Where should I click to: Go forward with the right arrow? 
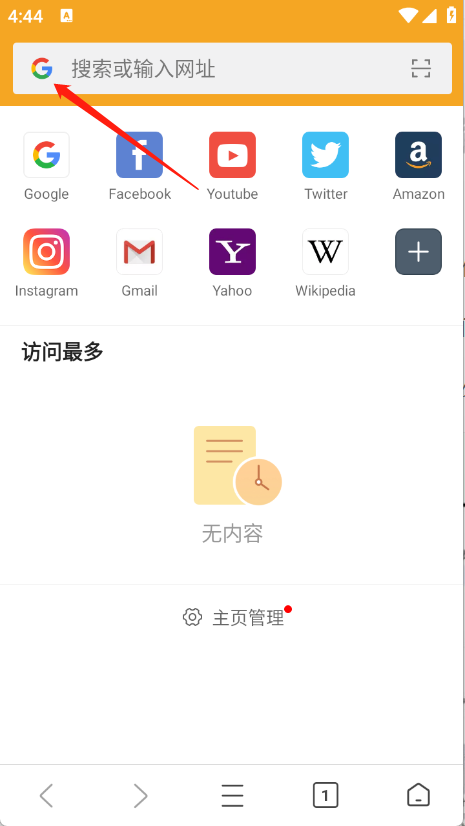point(140,795)
